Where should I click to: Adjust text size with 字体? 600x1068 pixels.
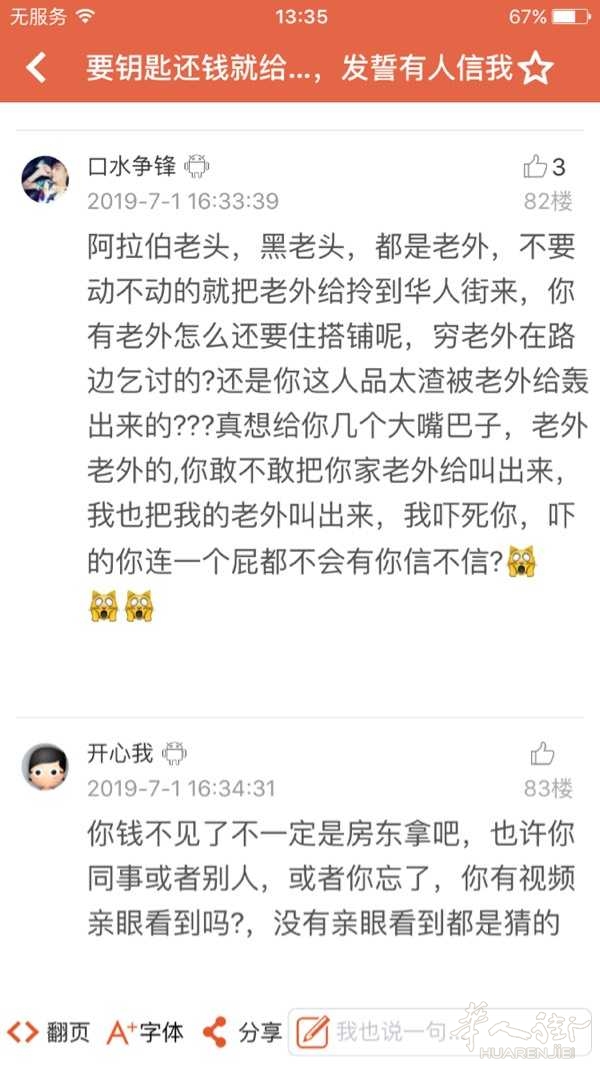[x=146, y=1032]
